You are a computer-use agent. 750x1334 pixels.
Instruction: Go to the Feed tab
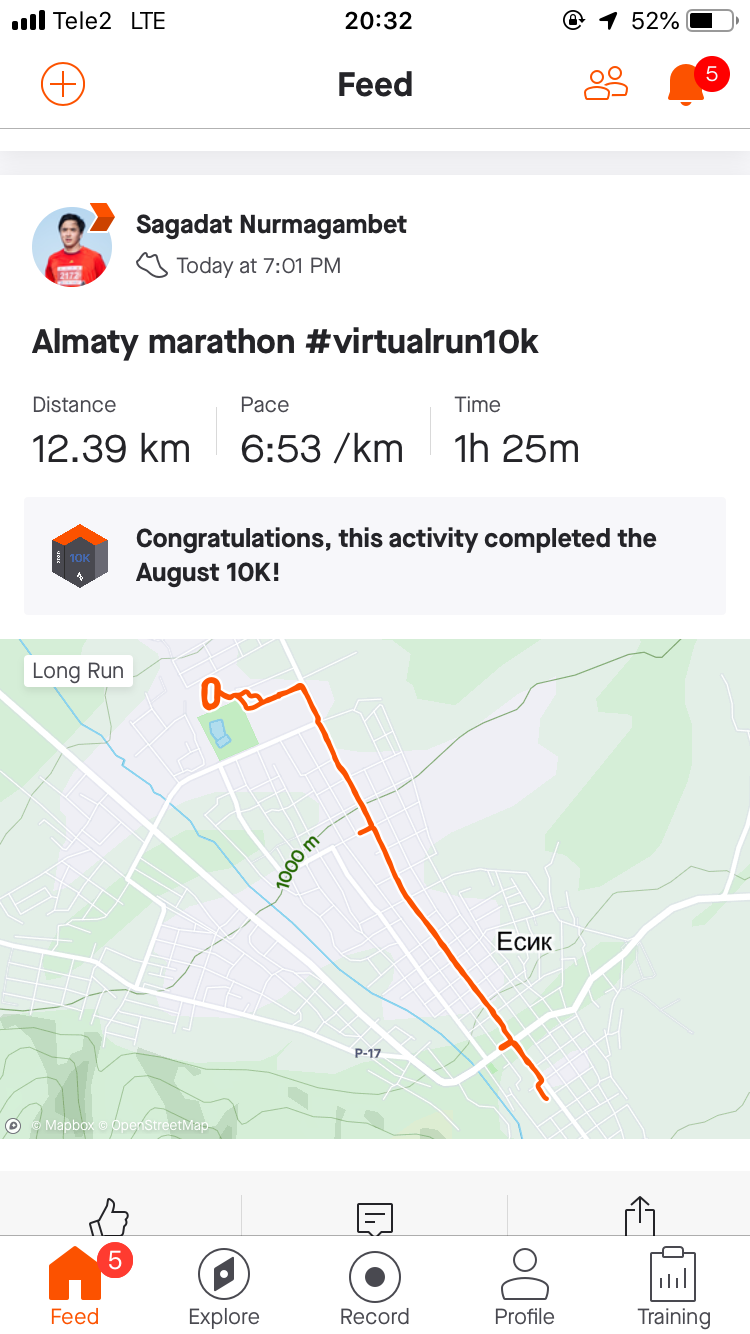tap(75, 1288)
